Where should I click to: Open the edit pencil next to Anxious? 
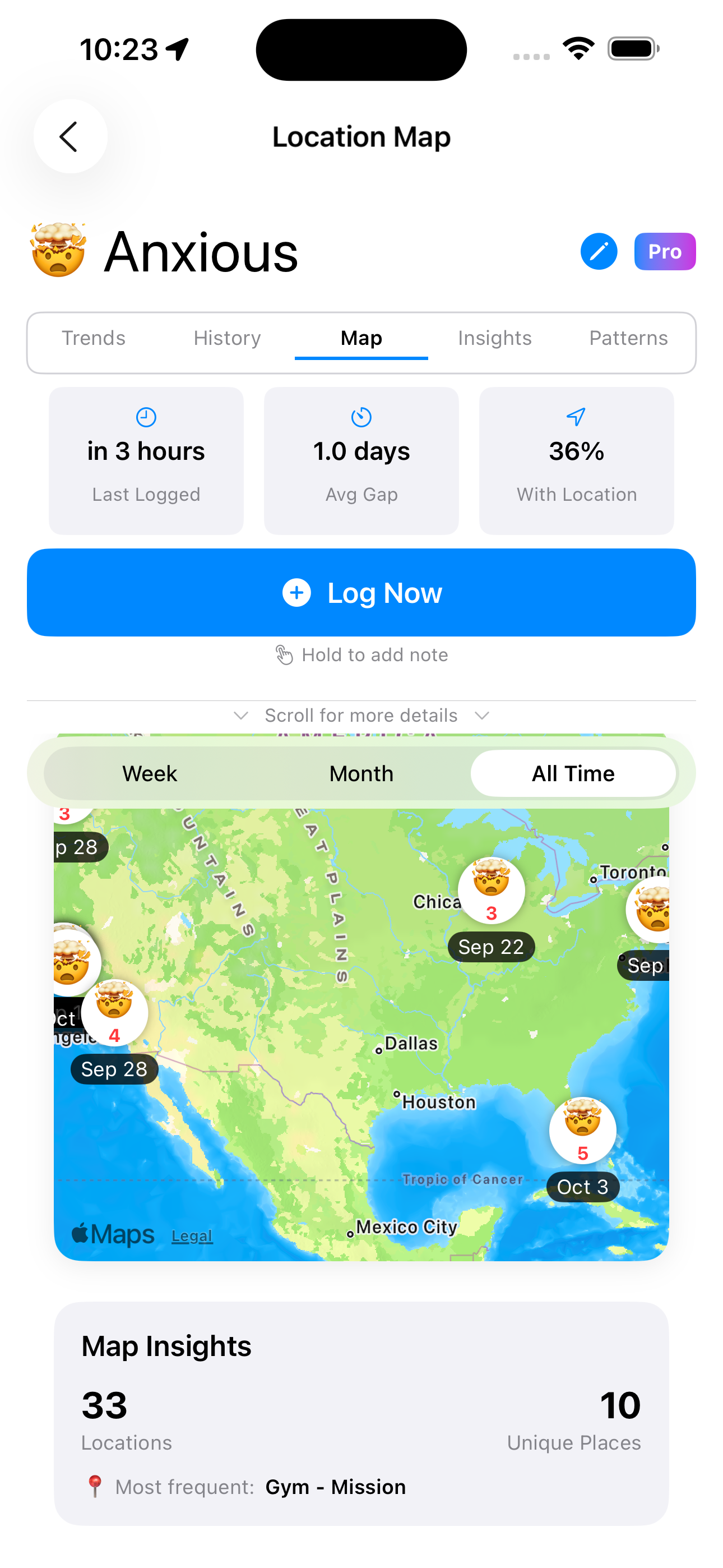tap(599, 251)
